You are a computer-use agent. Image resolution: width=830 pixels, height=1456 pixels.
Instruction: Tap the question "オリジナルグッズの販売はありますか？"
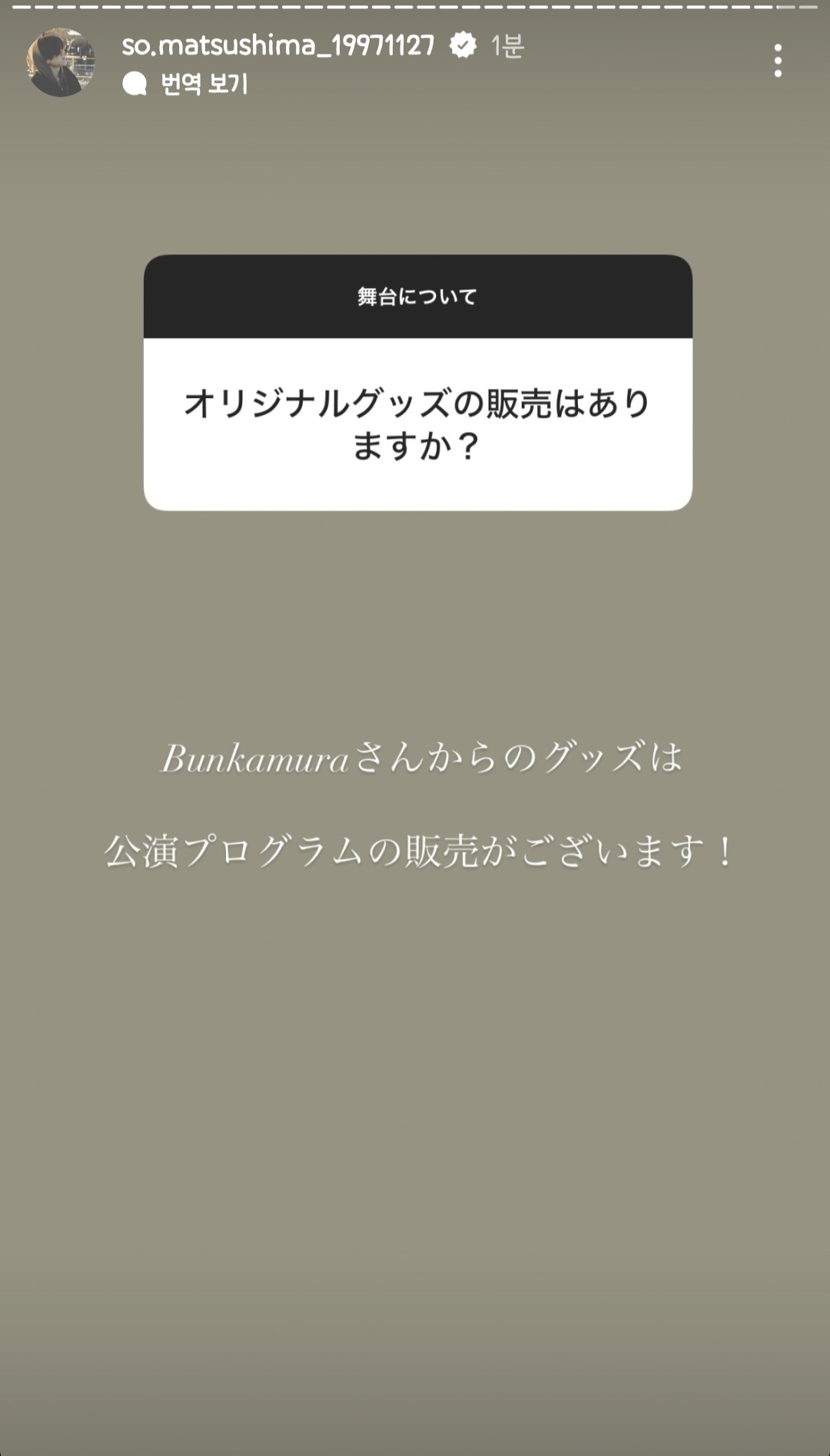(x=415, y=423)
